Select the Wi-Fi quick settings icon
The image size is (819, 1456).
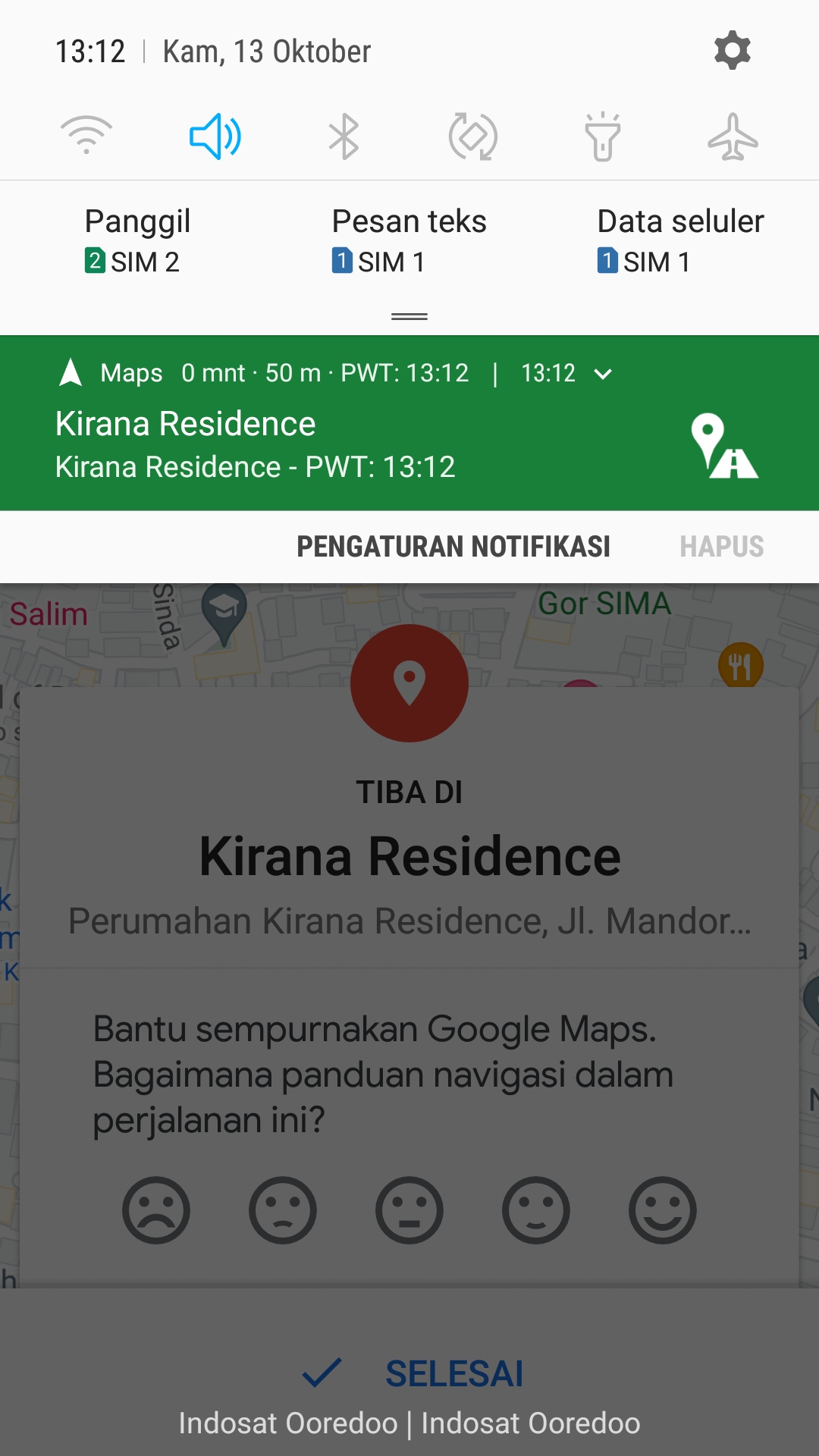click(x=86, y=136)
